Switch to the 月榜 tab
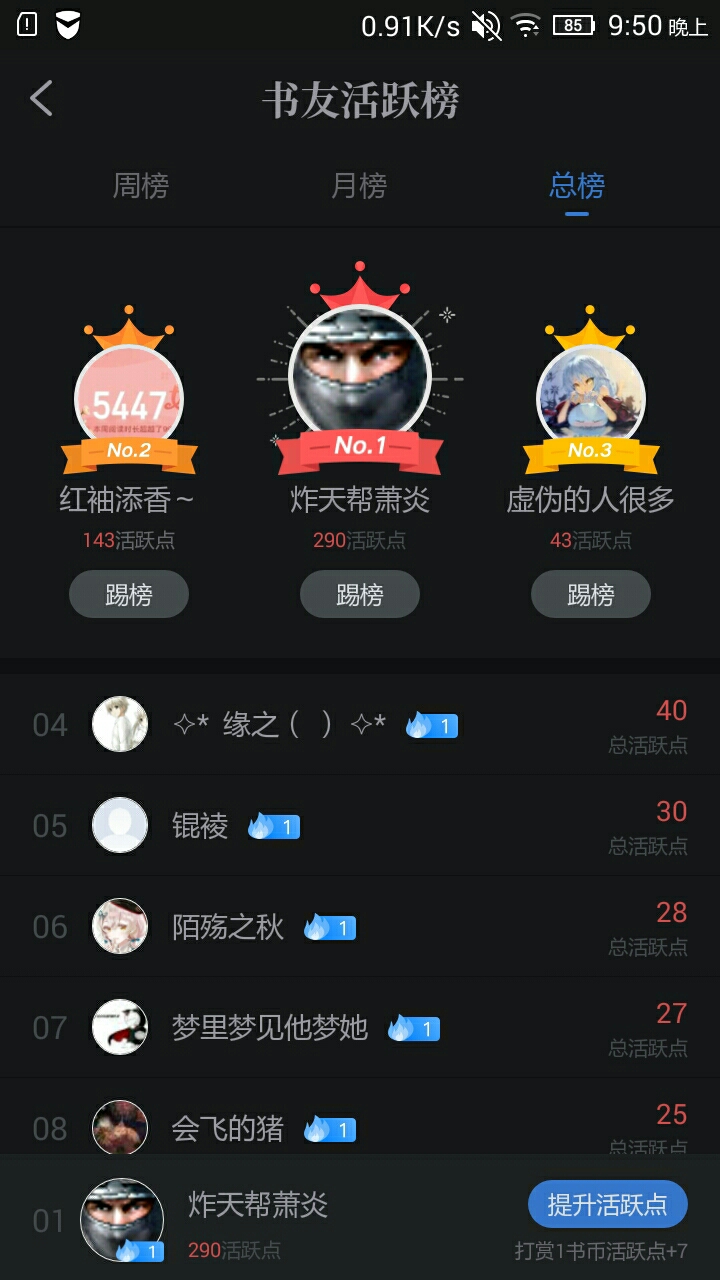The width and height of the screenshot is (720, 1280). pyautogui.click(x=359, y=185)
